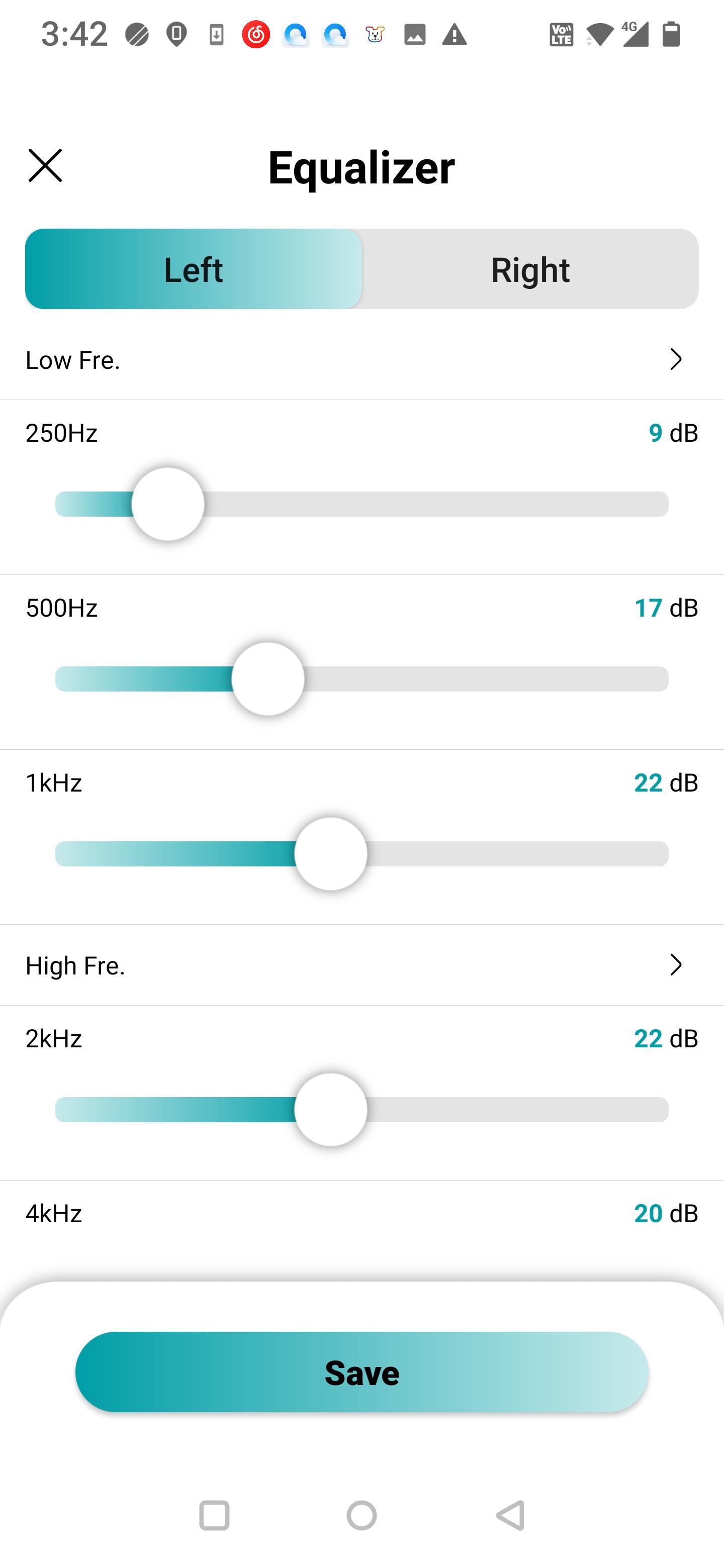Save the equalizer settings
The width and height of the screenshot is (724, 1568).
coord(361,1372)
